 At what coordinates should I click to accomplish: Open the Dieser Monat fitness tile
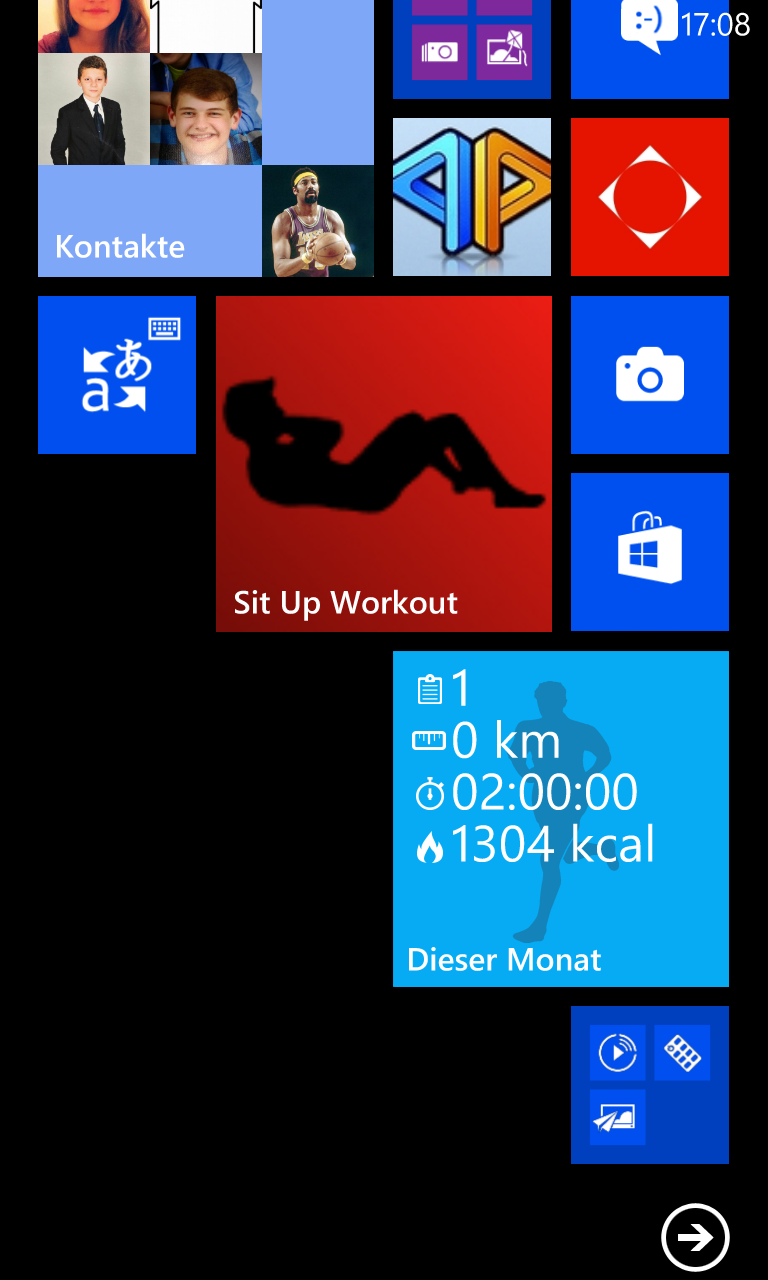[x=561, y=819]
